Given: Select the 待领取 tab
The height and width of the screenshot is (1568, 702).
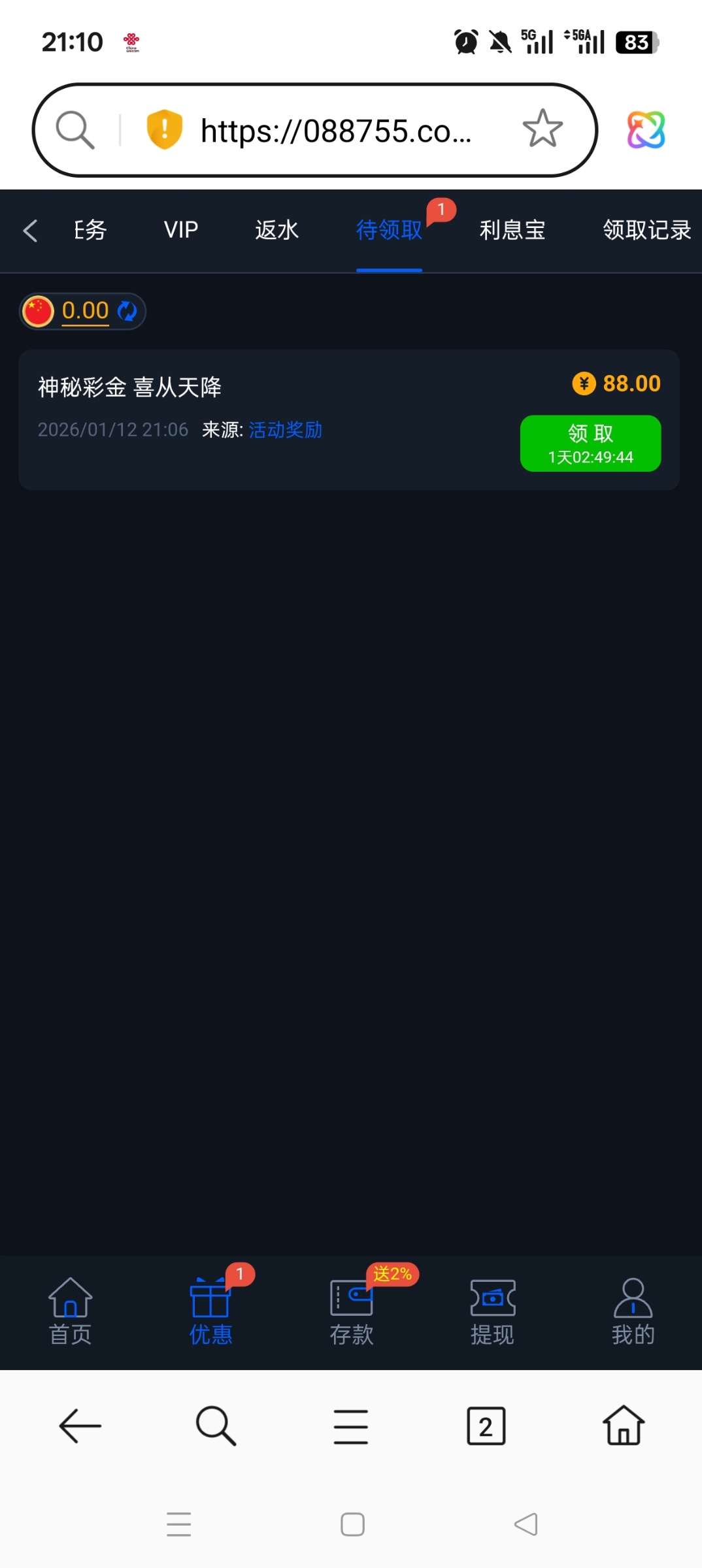Looking at the screenshot, I should coord(389,230).
